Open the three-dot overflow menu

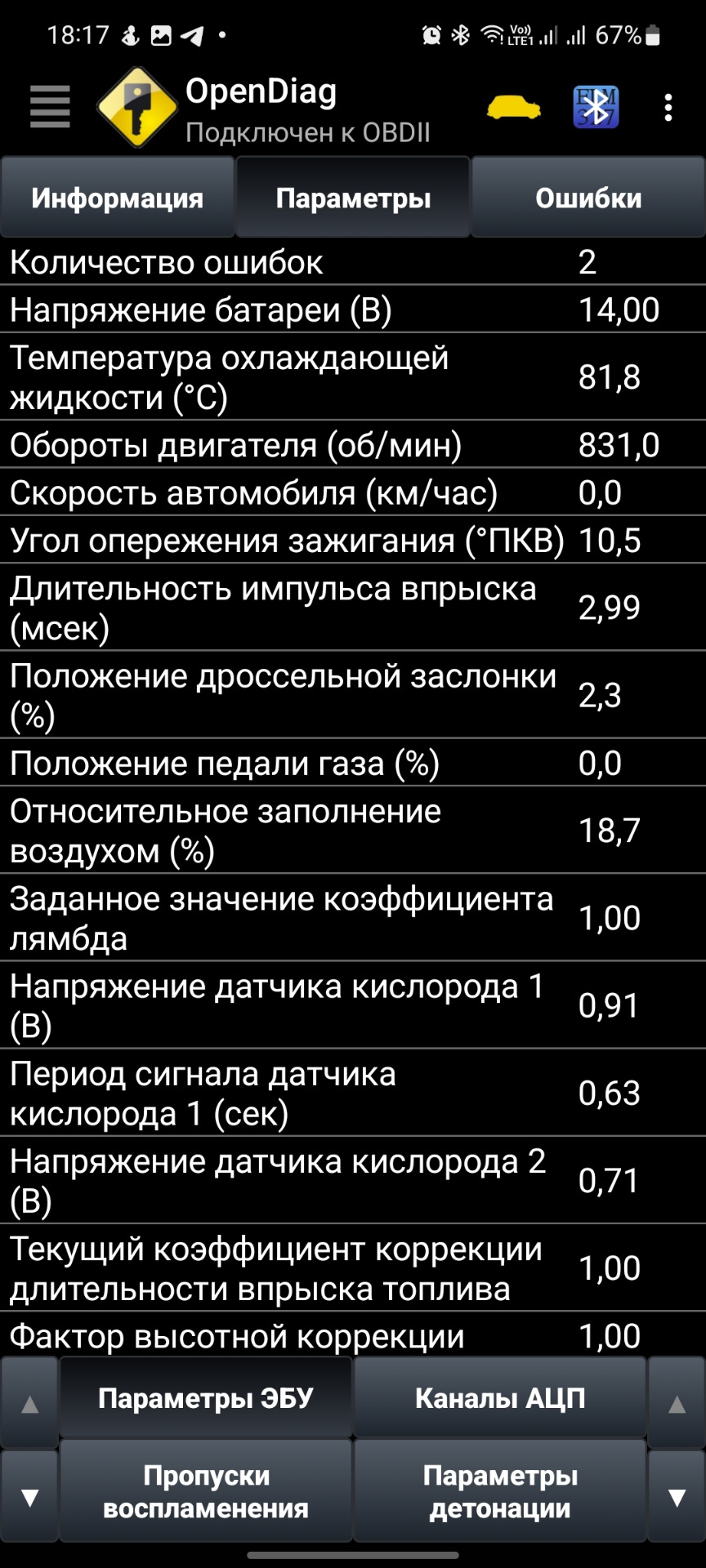668,108
